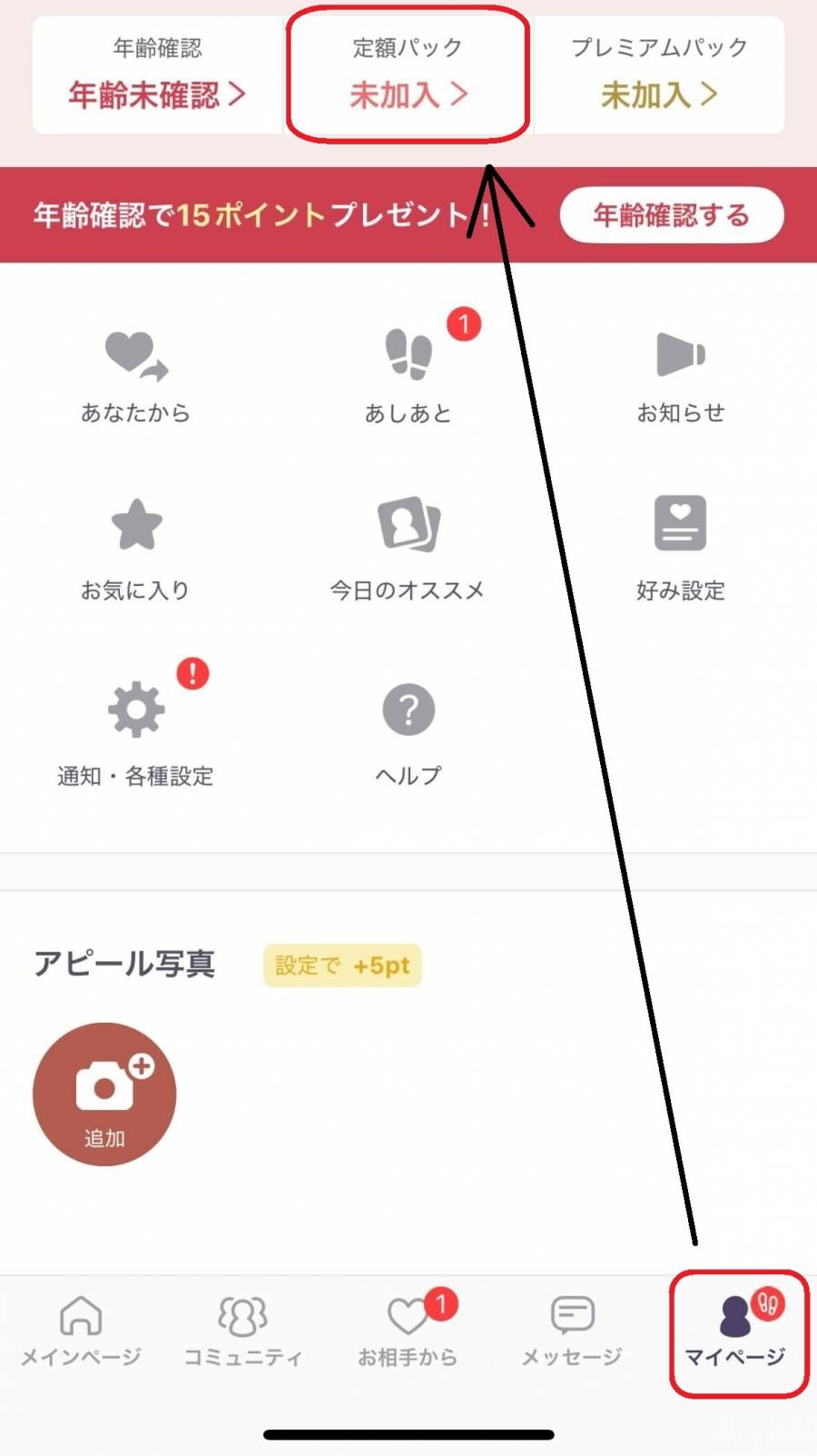
Task: Open the 定額パック 未加入 card
Action: click(x=408, y=75)
